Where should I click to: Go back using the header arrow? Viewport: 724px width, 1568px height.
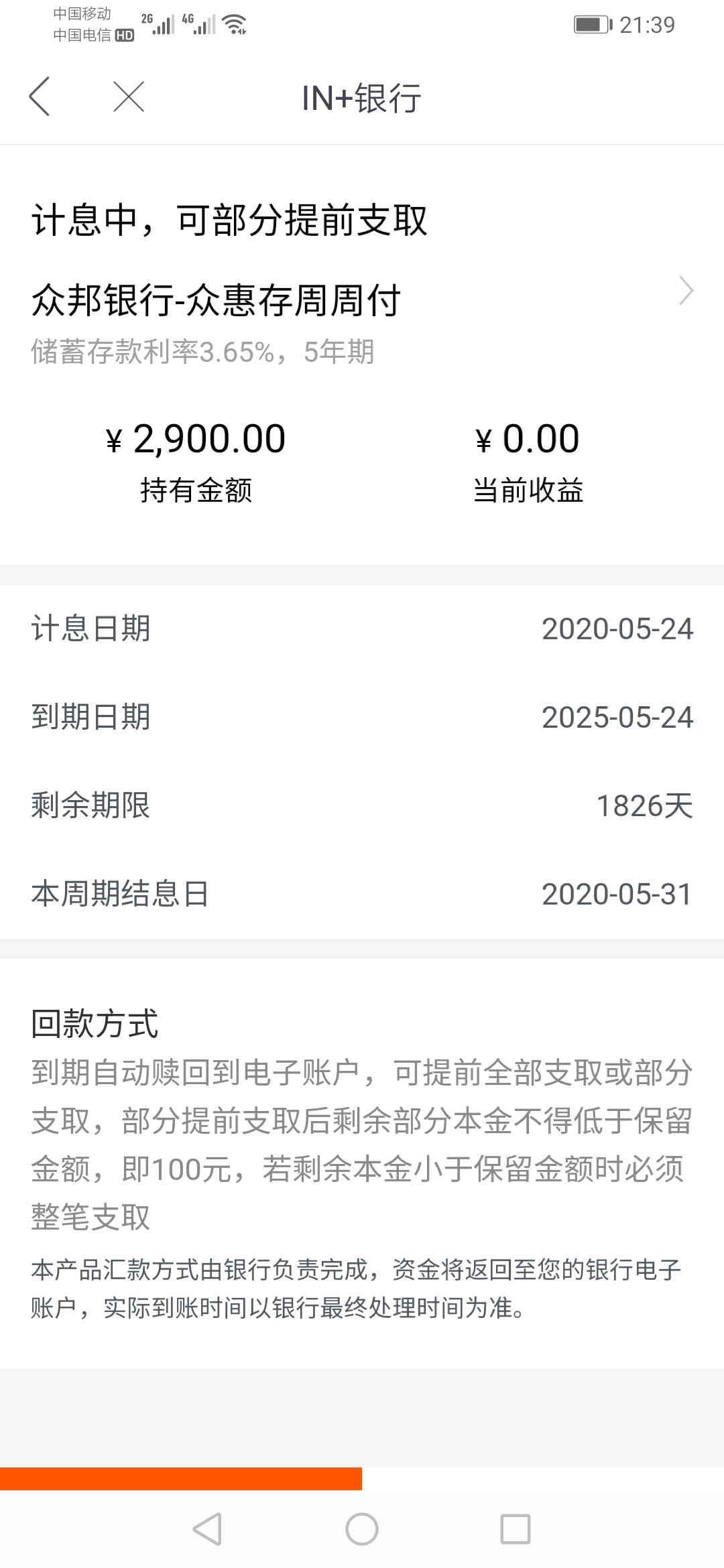(40, 96)
